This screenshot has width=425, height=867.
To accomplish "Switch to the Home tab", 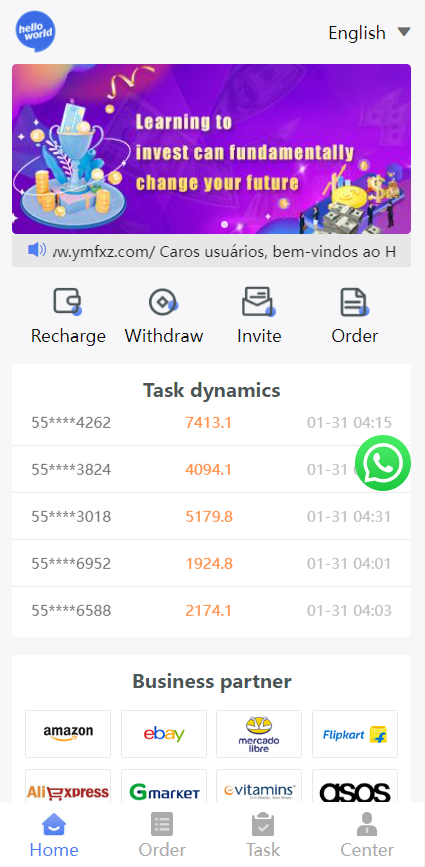I will [x=54, y=834].
